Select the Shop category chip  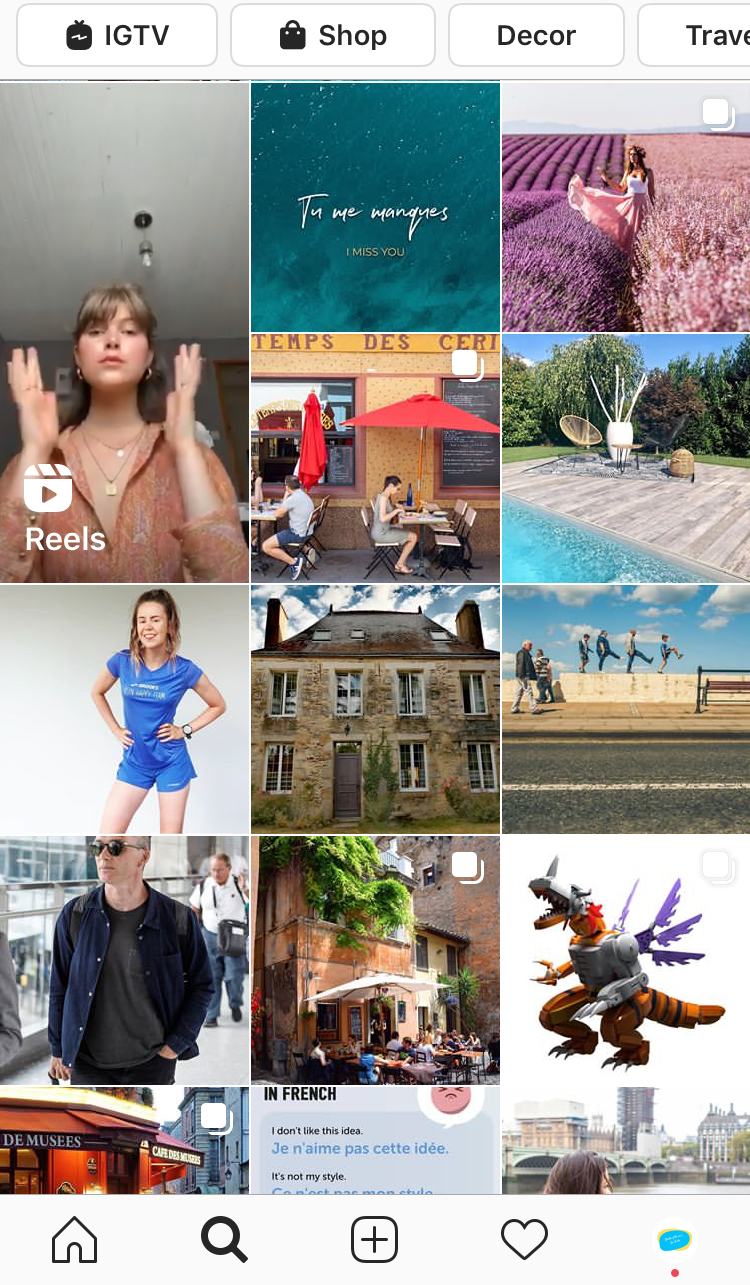[x=333, y=35]
